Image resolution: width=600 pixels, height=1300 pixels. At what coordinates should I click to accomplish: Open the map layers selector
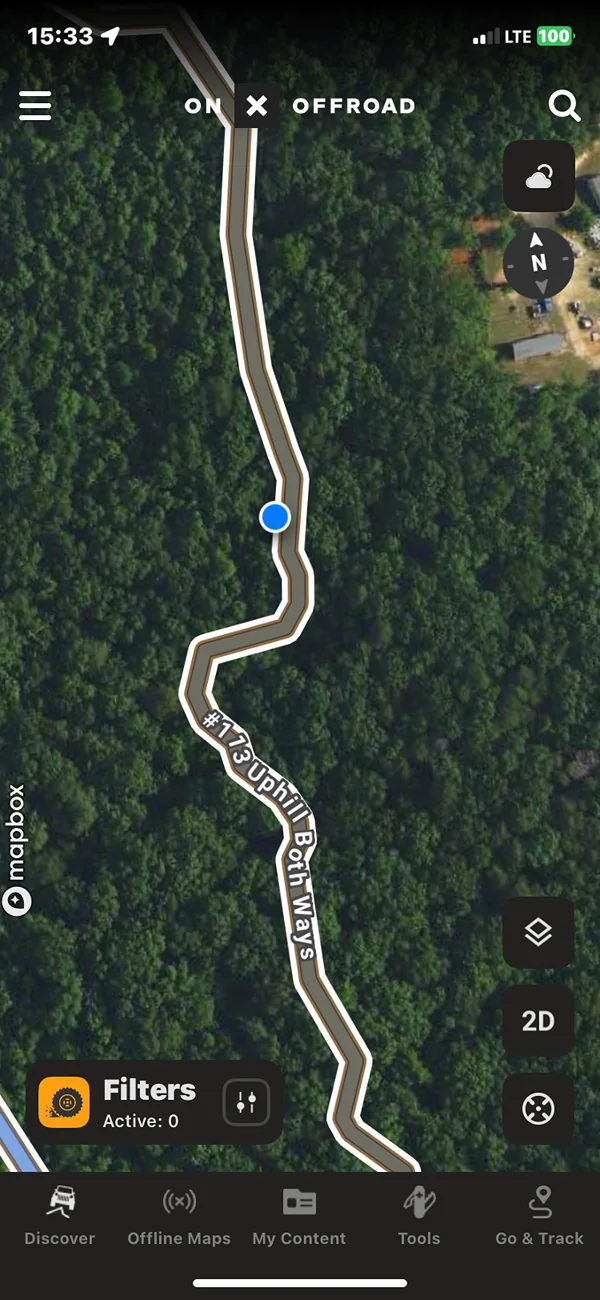tap(538, 933)
